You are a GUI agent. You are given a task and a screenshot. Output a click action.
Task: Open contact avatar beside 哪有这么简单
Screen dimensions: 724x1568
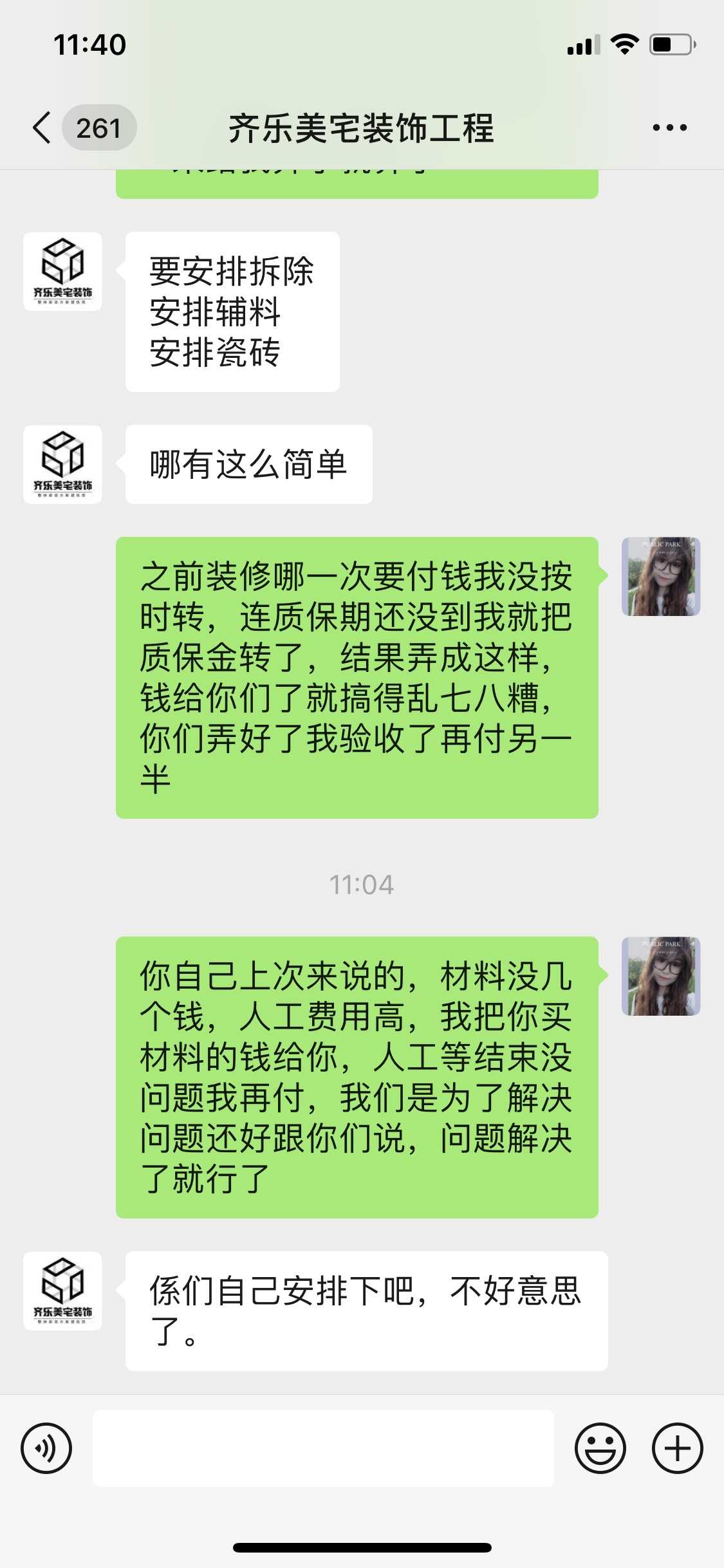[62, 464]
